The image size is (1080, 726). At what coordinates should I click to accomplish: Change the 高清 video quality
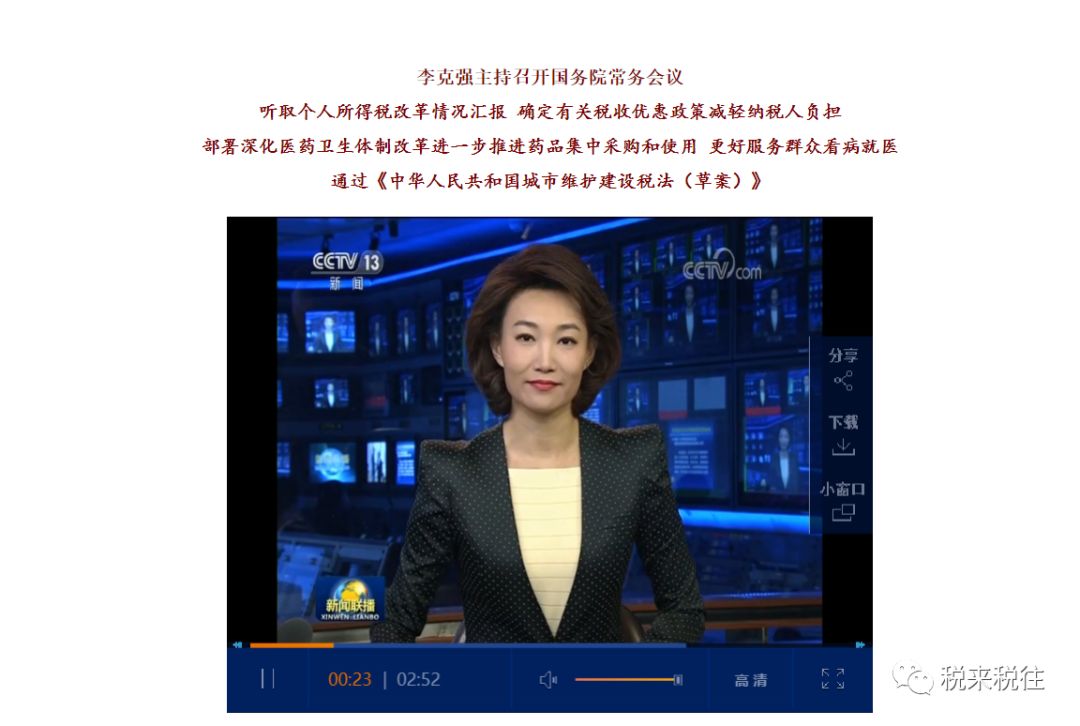pos(751,680)
